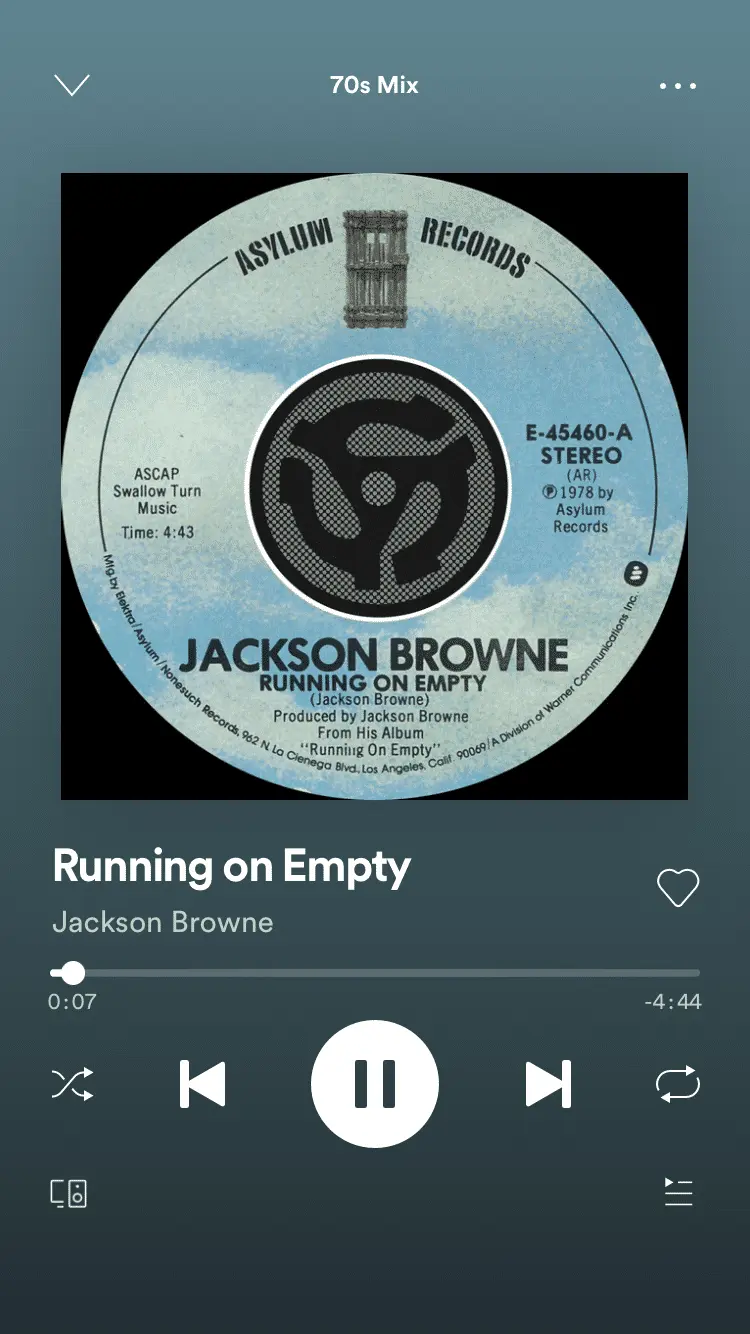Tap the song progress bar to seek
This screenshot has height=1334, width=750.
[x=400, y=972]
